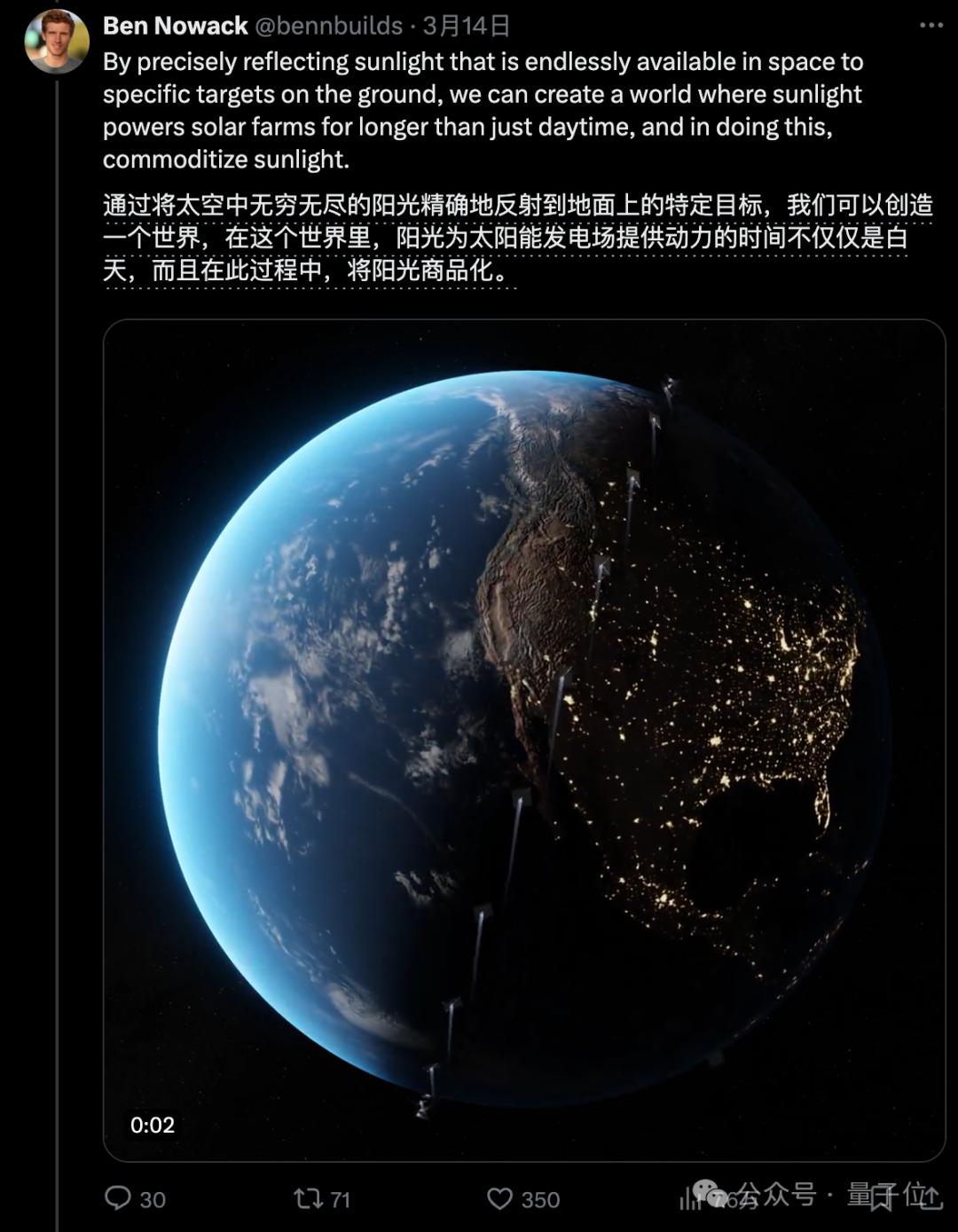Reply to Ben Nowack's tweet
Image resolution: width=958 pixels, height=1232 pixels.
coord(118,1198)
